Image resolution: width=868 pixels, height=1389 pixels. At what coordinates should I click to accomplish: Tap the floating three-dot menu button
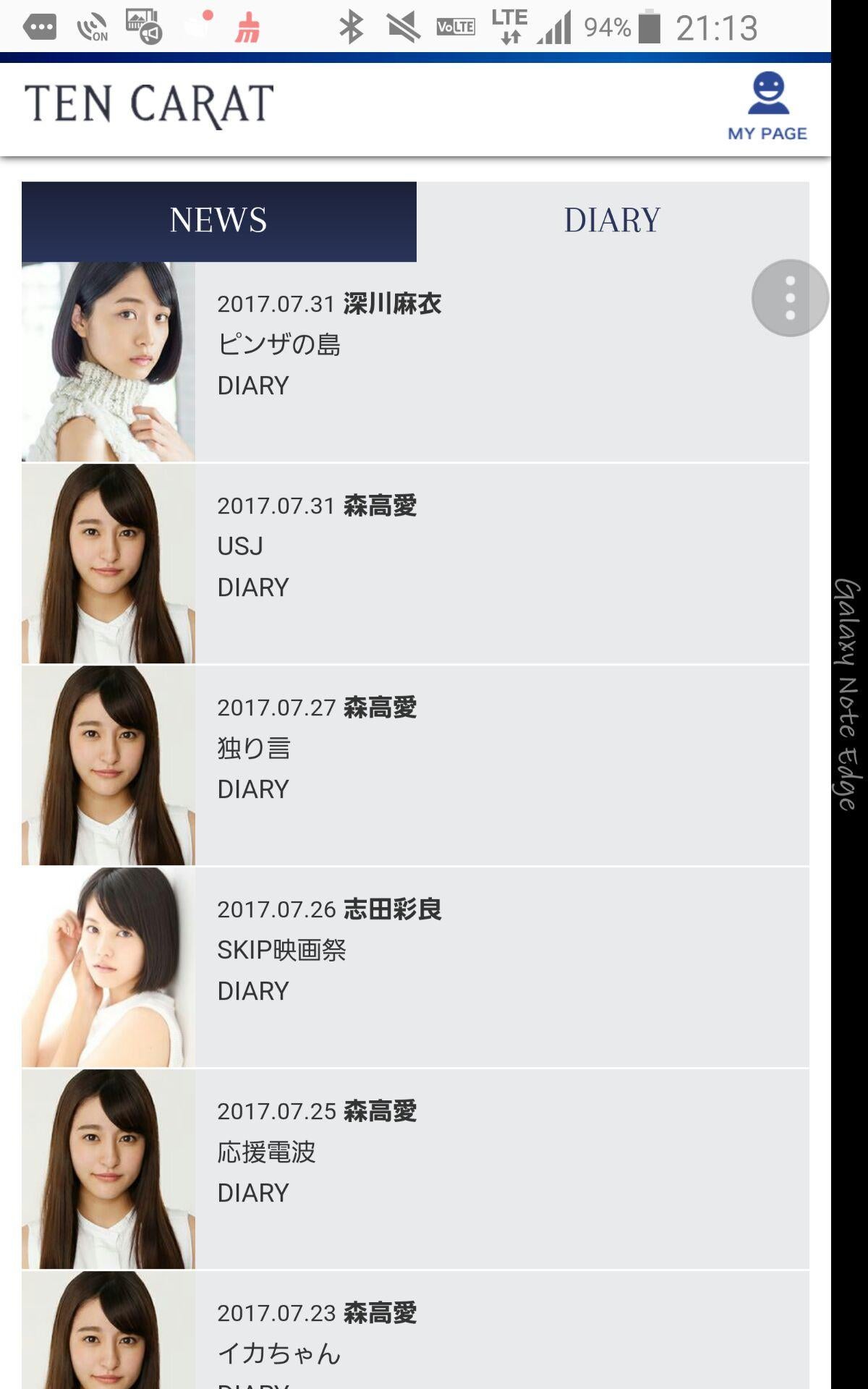[x=790, y=298]
